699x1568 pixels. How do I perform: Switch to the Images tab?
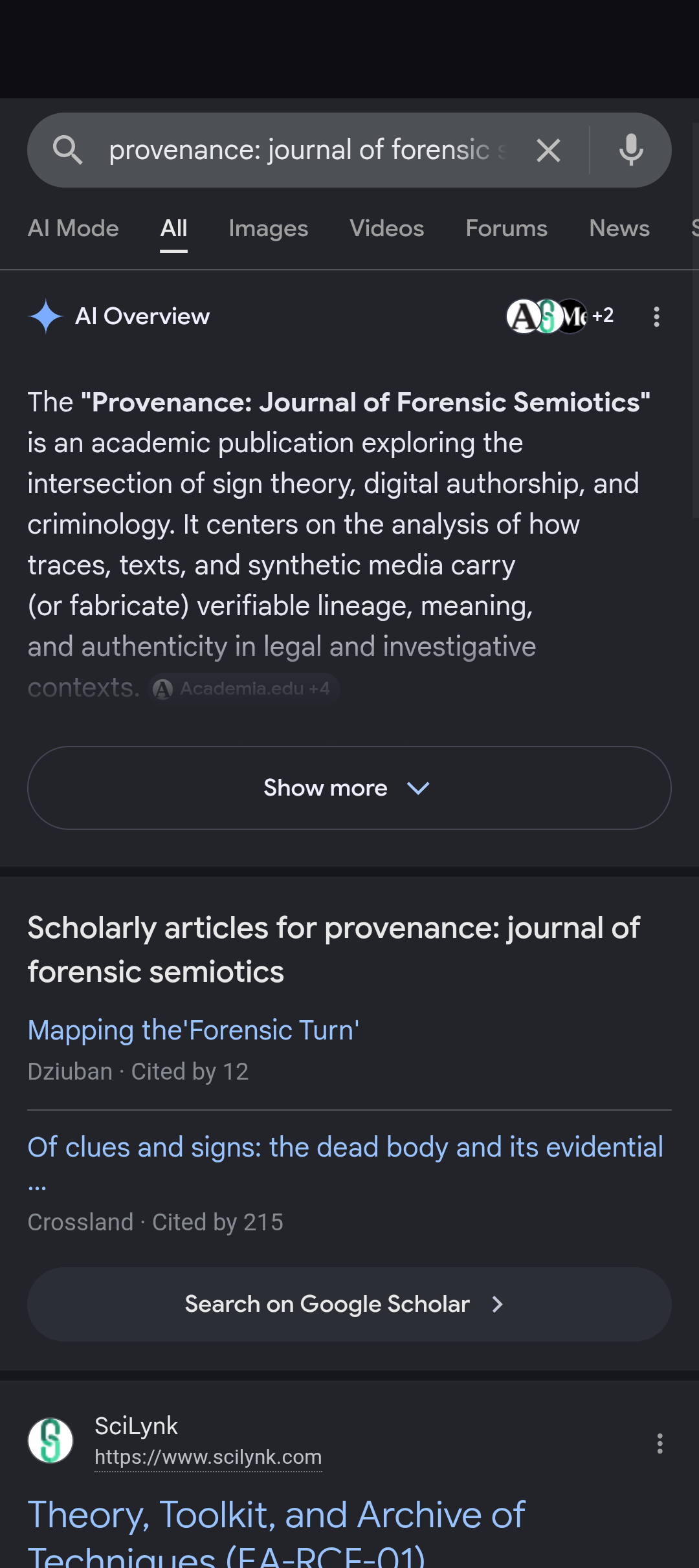[x=268, y=228]
